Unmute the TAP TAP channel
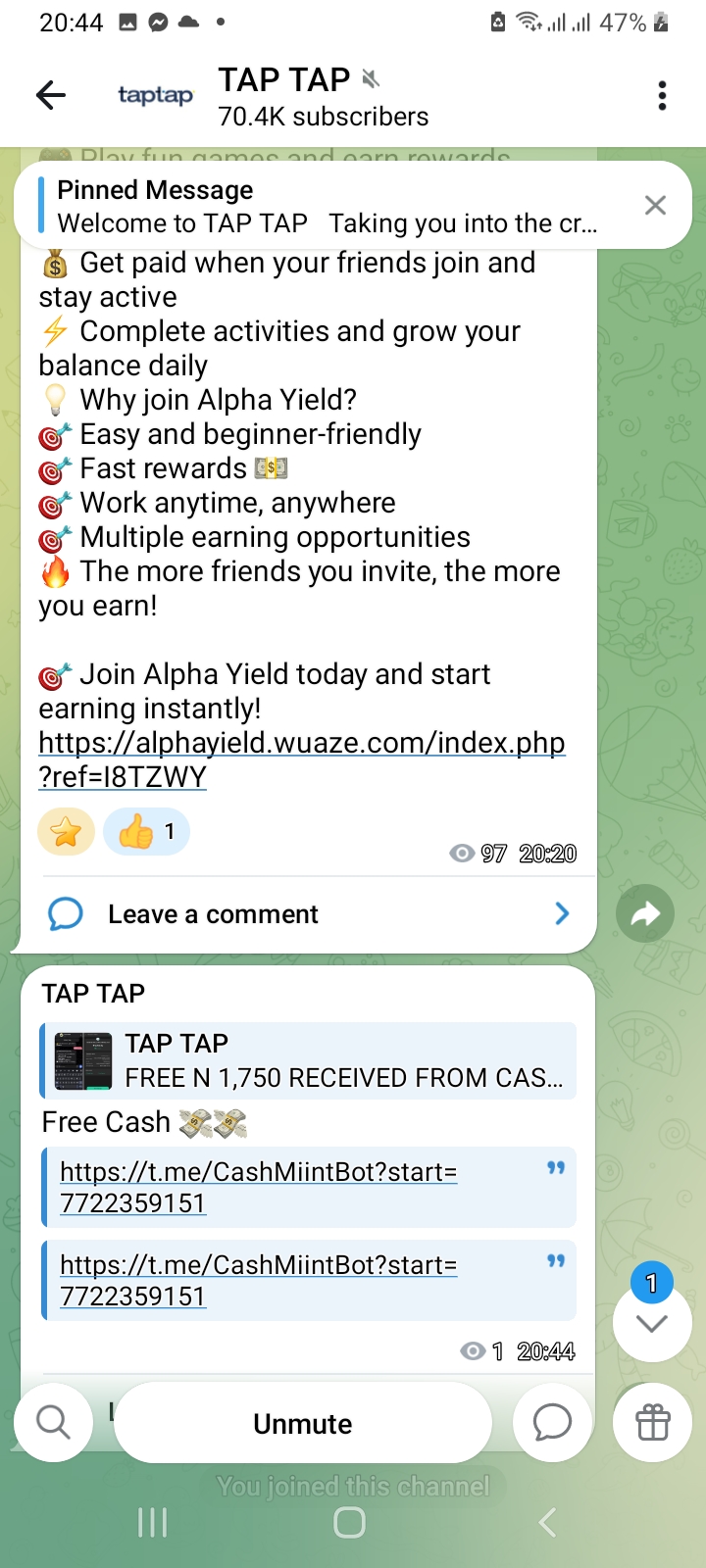This screenshot has width=706, height=1568. coord(302,1424)
